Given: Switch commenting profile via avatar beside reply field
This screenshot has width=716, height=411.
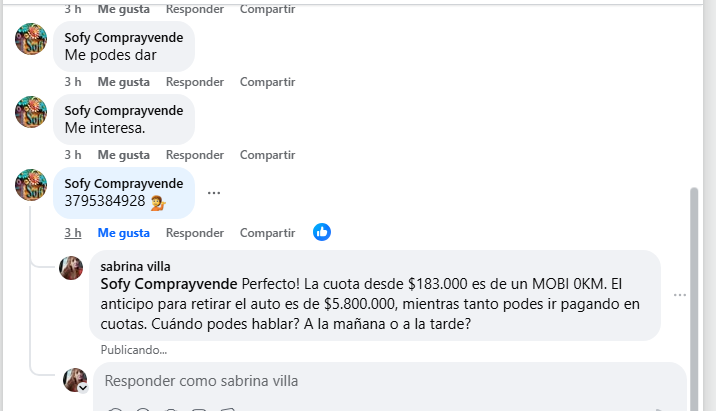Looking at the screenshot, I should pos(75,380).
